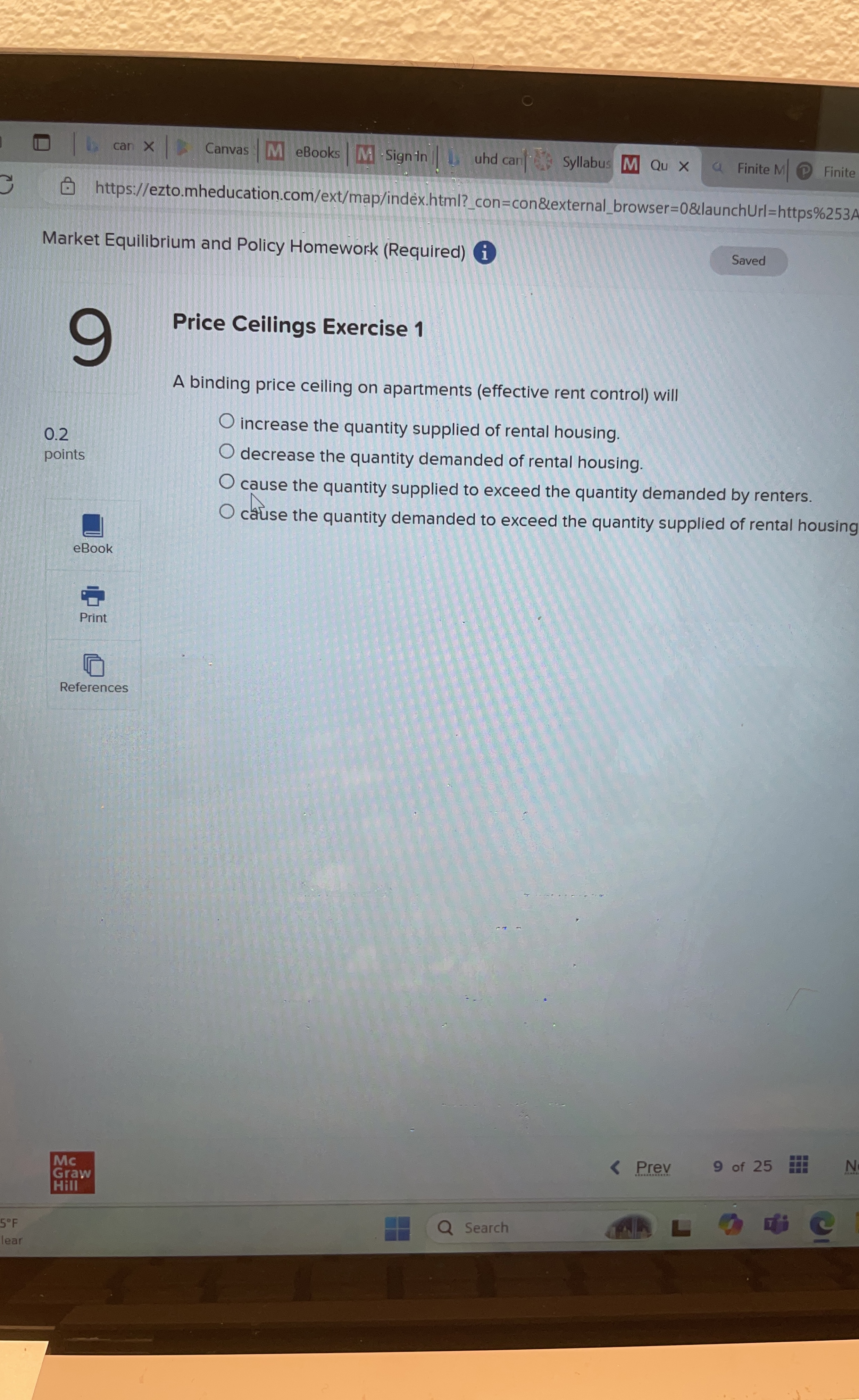
Task: Select 'increase the quantity supplied' answer option
Action: pyautogui.click(x=227, y=421)
